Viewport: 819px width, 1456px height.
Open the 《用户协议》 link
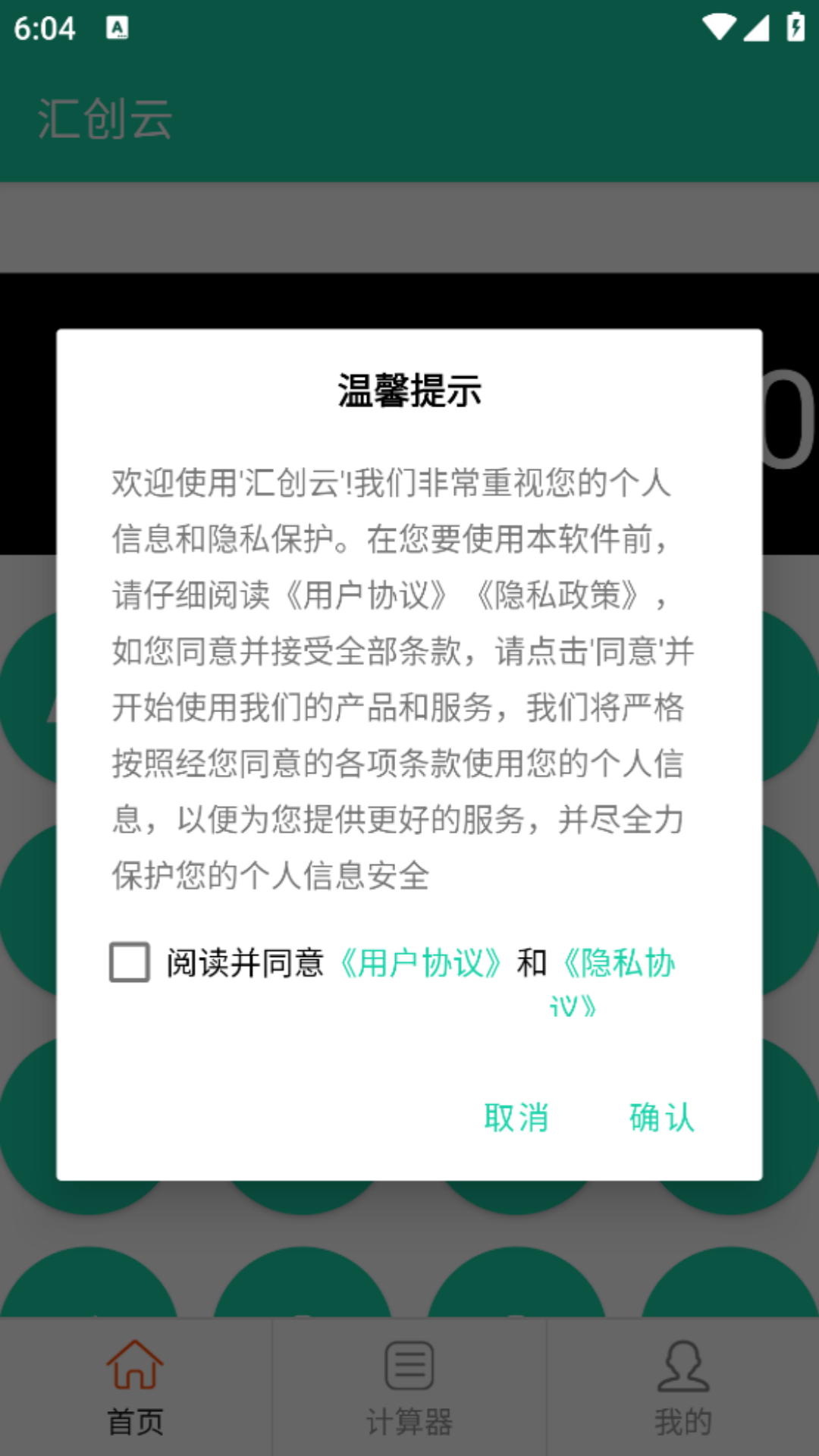420,963
